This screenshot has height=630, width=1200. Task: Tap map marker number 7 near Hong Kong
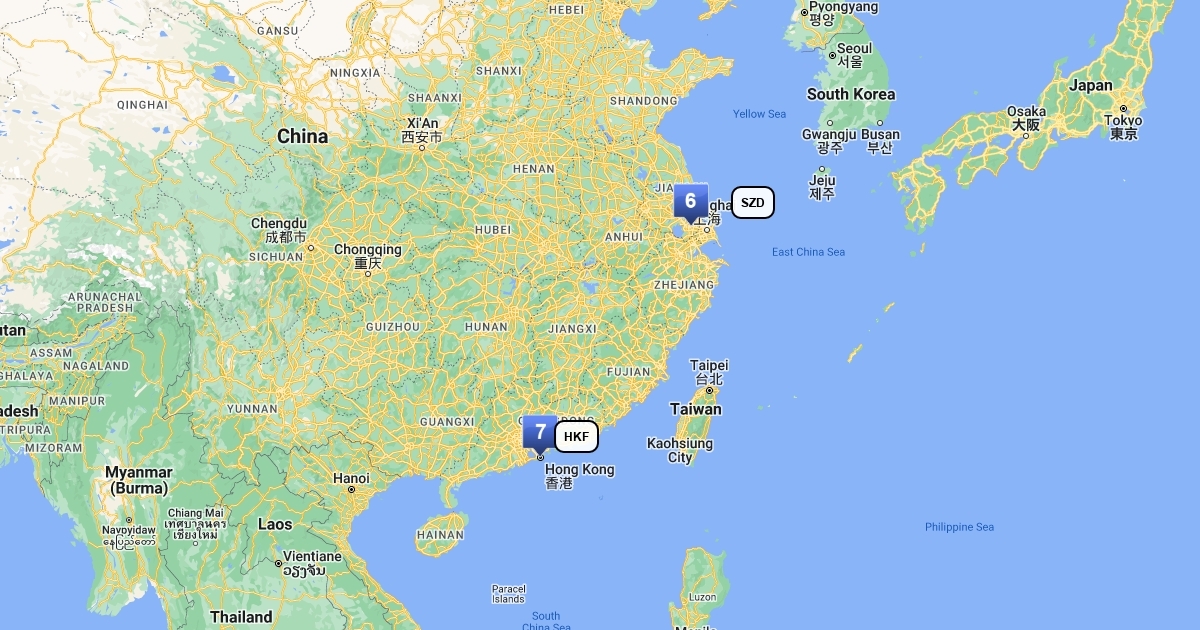pos(540,432)
